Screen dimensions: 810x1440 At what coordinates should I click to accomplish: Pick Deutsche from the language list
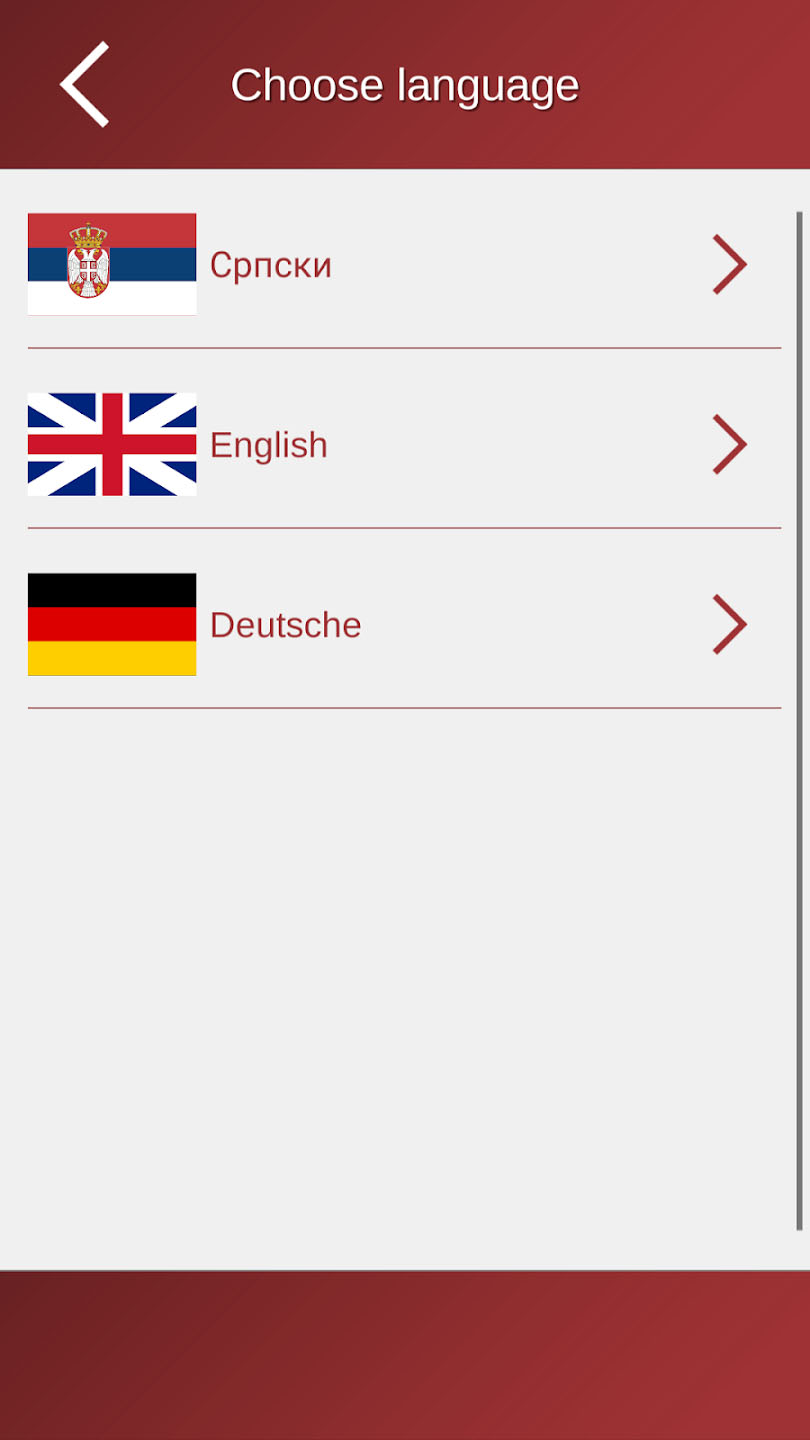pyautogui.click(x=285, y=625)
